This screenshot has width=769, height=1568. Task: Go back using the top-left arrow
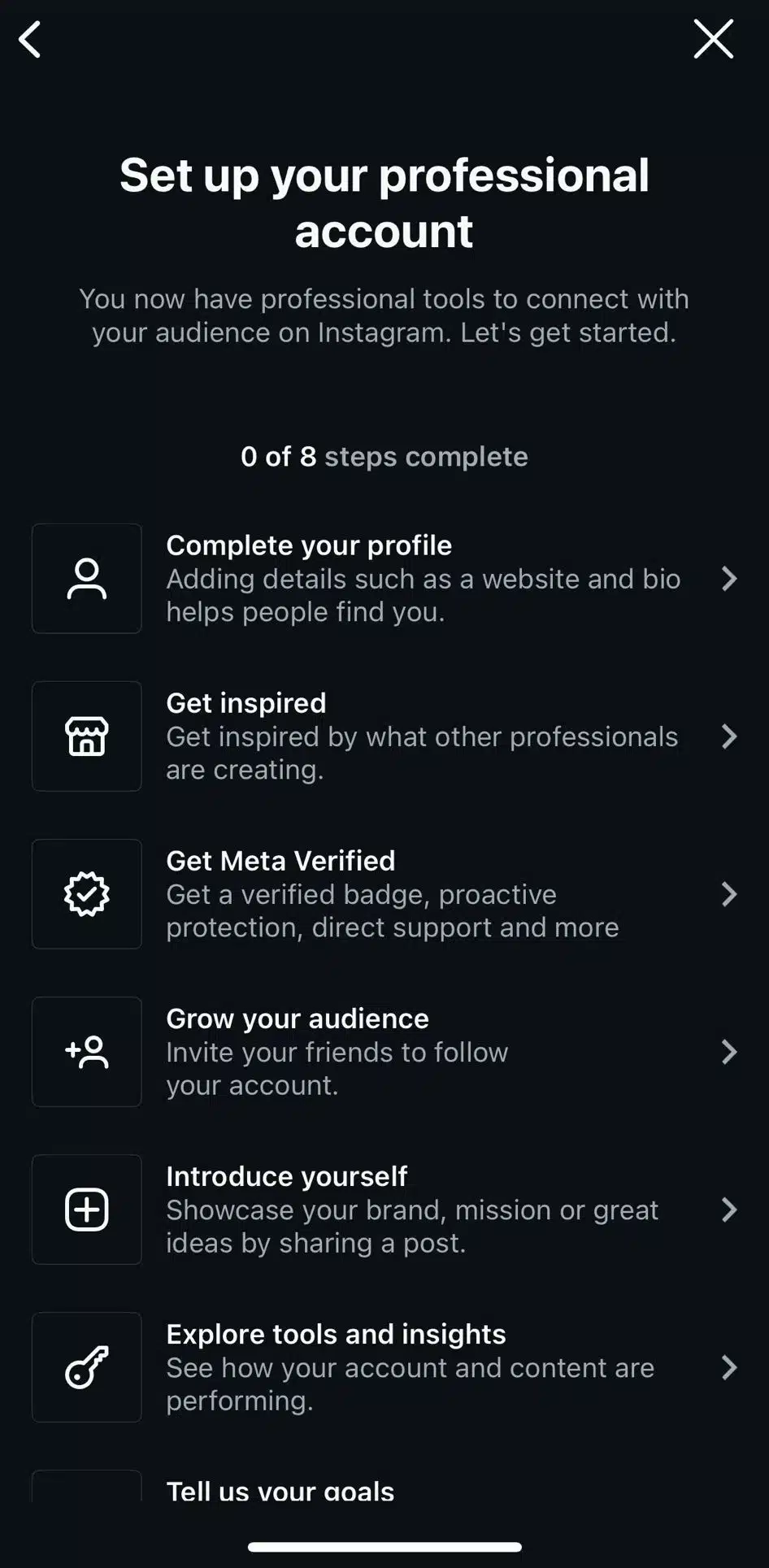(30, 39)
